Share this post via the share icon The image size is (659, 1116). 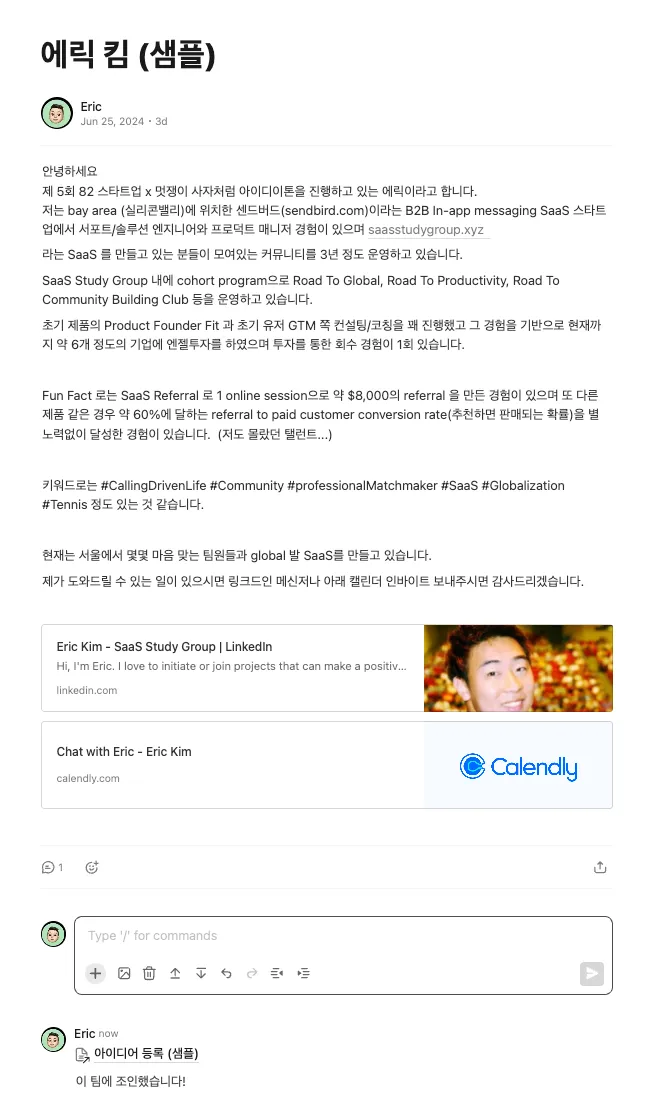click(x=600, y=867)
